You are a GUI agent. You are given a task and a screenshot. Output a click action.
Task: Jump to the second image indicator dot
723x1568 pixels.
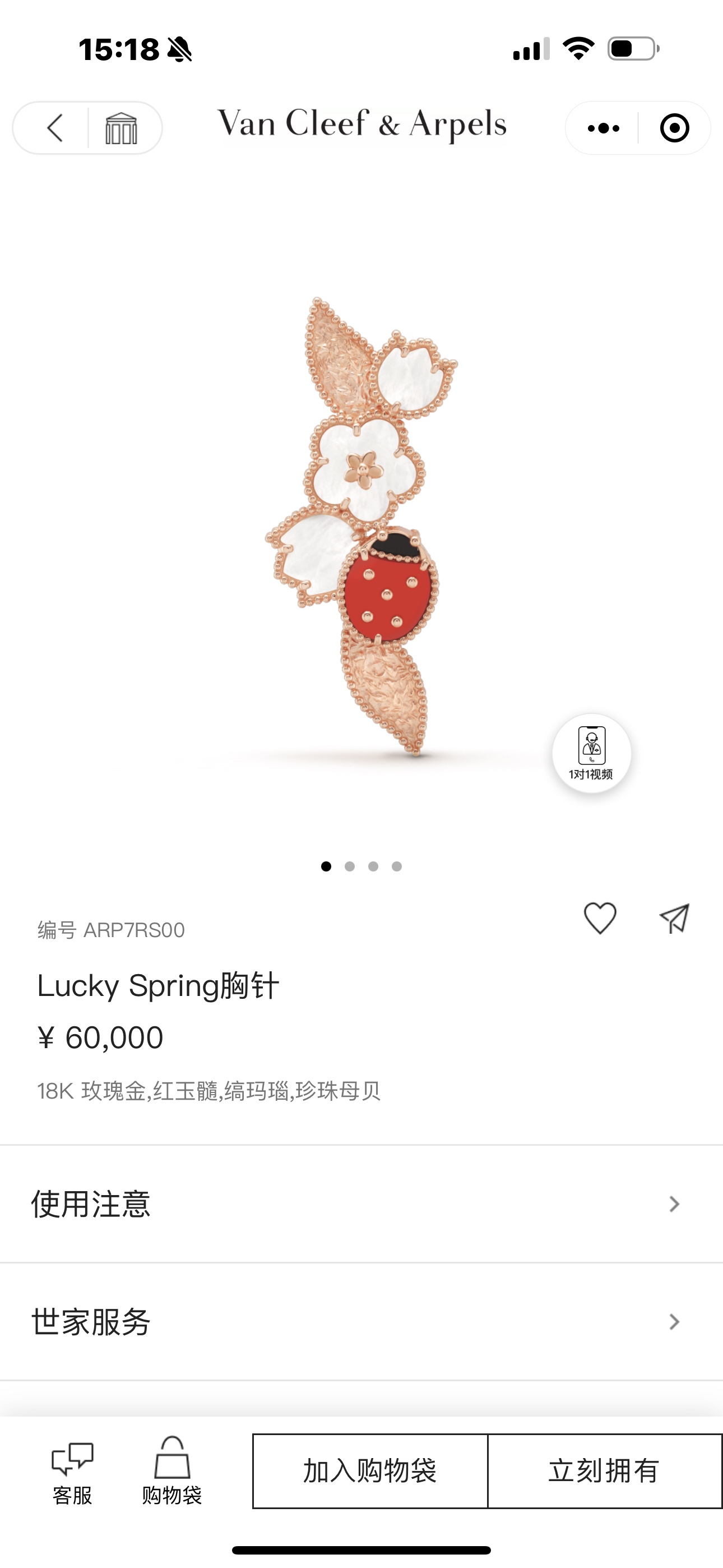click(x=349, y=866)
